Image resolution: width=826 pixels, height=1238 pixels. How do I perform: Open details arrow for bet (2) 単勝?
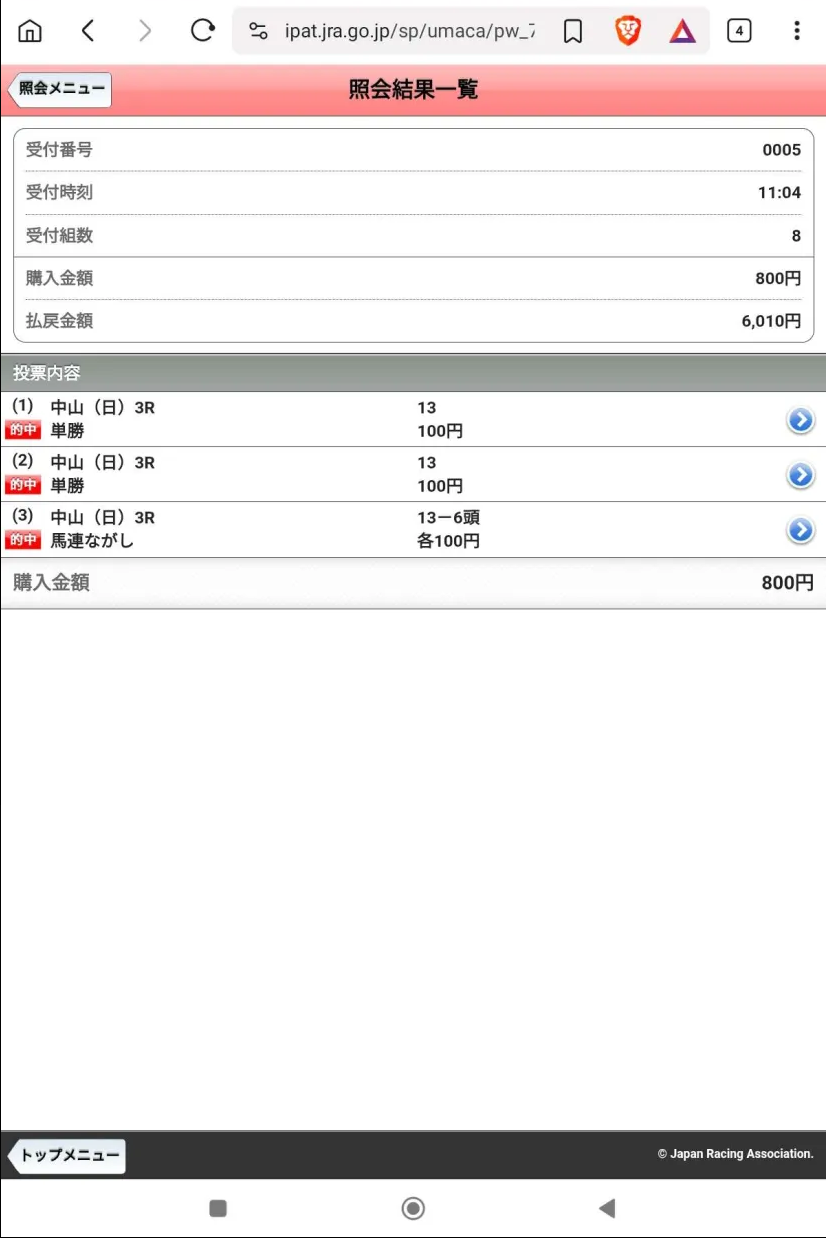800,476
